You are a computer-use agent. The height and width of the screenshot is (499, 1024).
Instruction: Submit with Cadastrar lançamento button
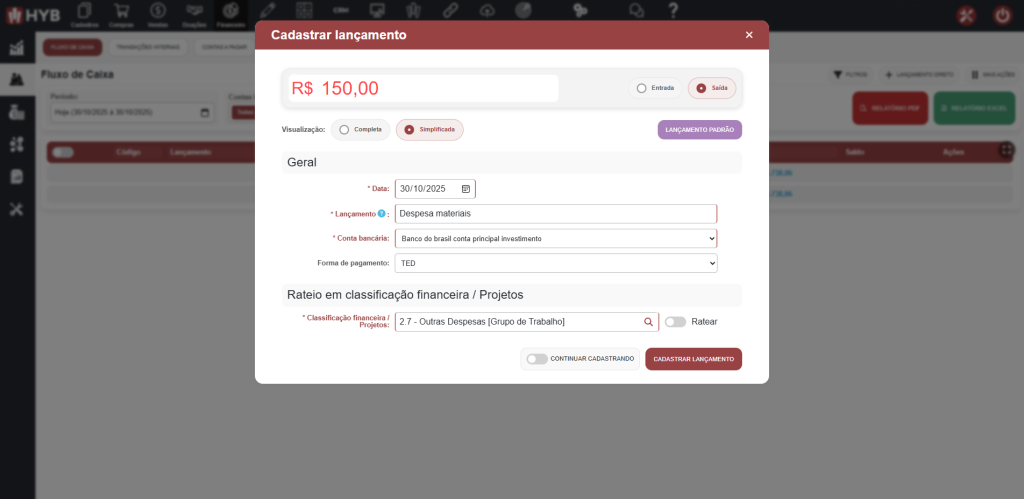[x=693, y=358]
